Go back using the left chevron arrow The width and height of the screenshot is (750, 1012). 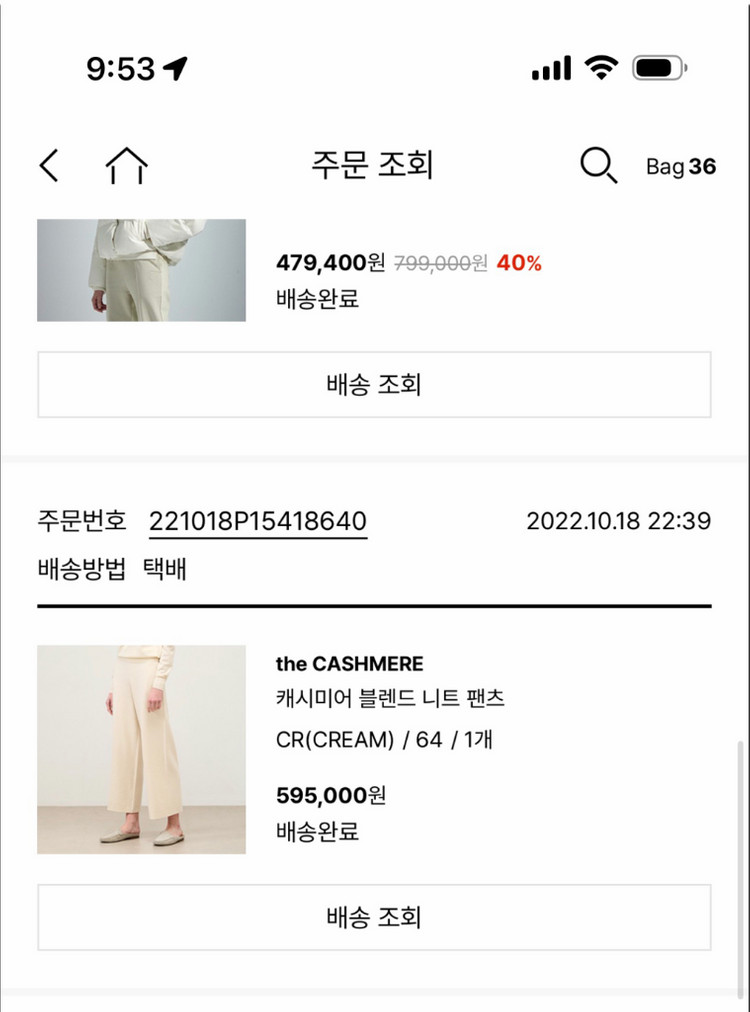pos(49,166)
